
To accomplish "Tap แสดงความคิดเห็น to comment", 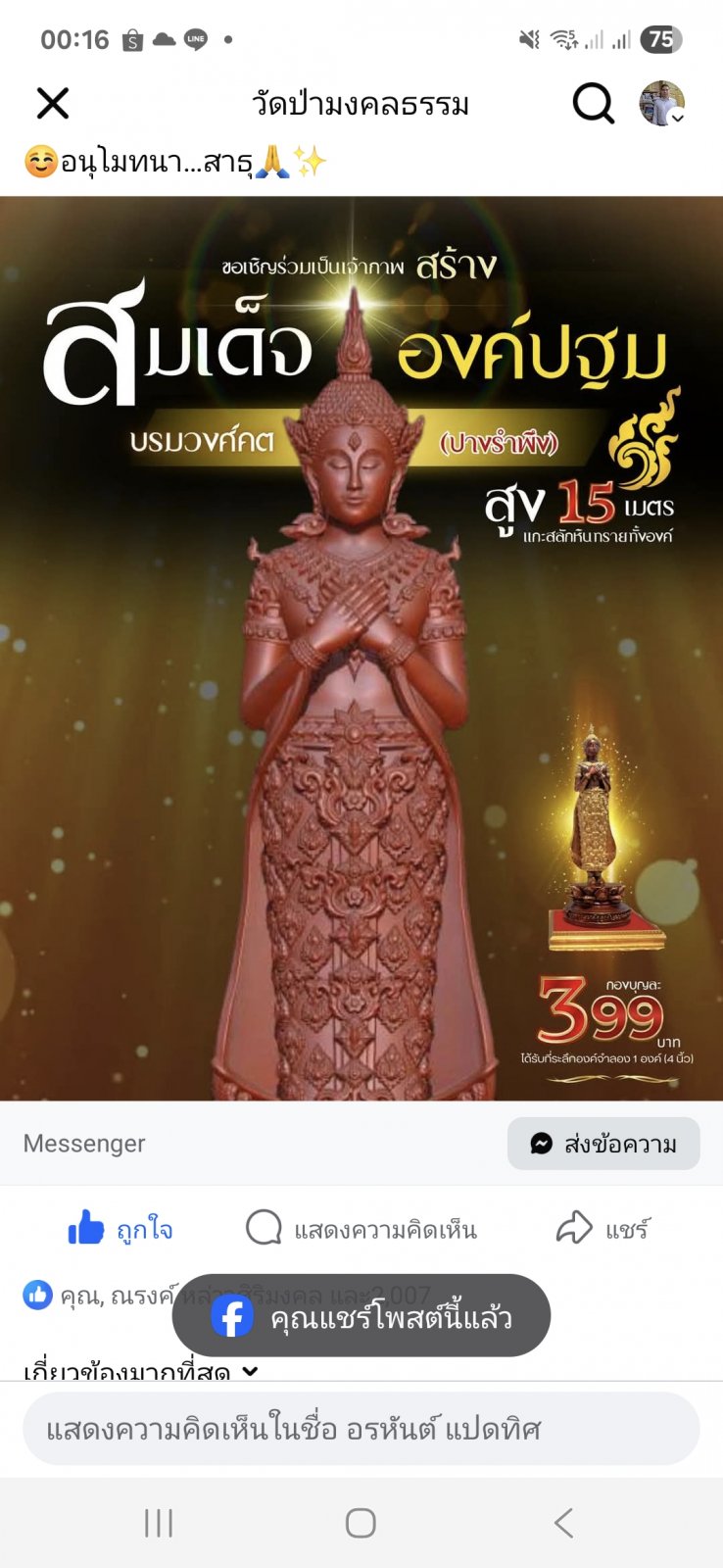I will click(361, 1229).
